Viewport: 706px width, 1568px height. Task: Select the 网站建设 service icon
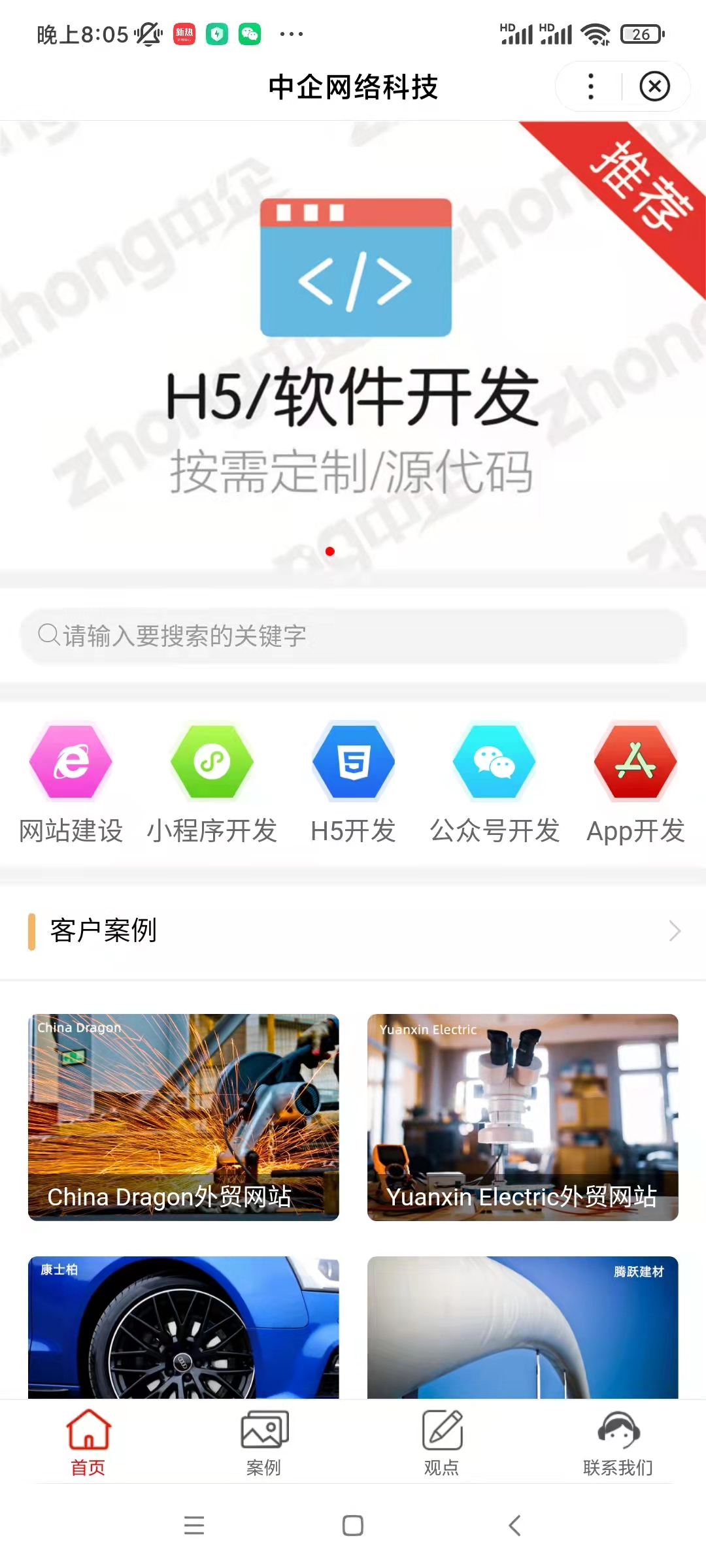coord(70,763)
